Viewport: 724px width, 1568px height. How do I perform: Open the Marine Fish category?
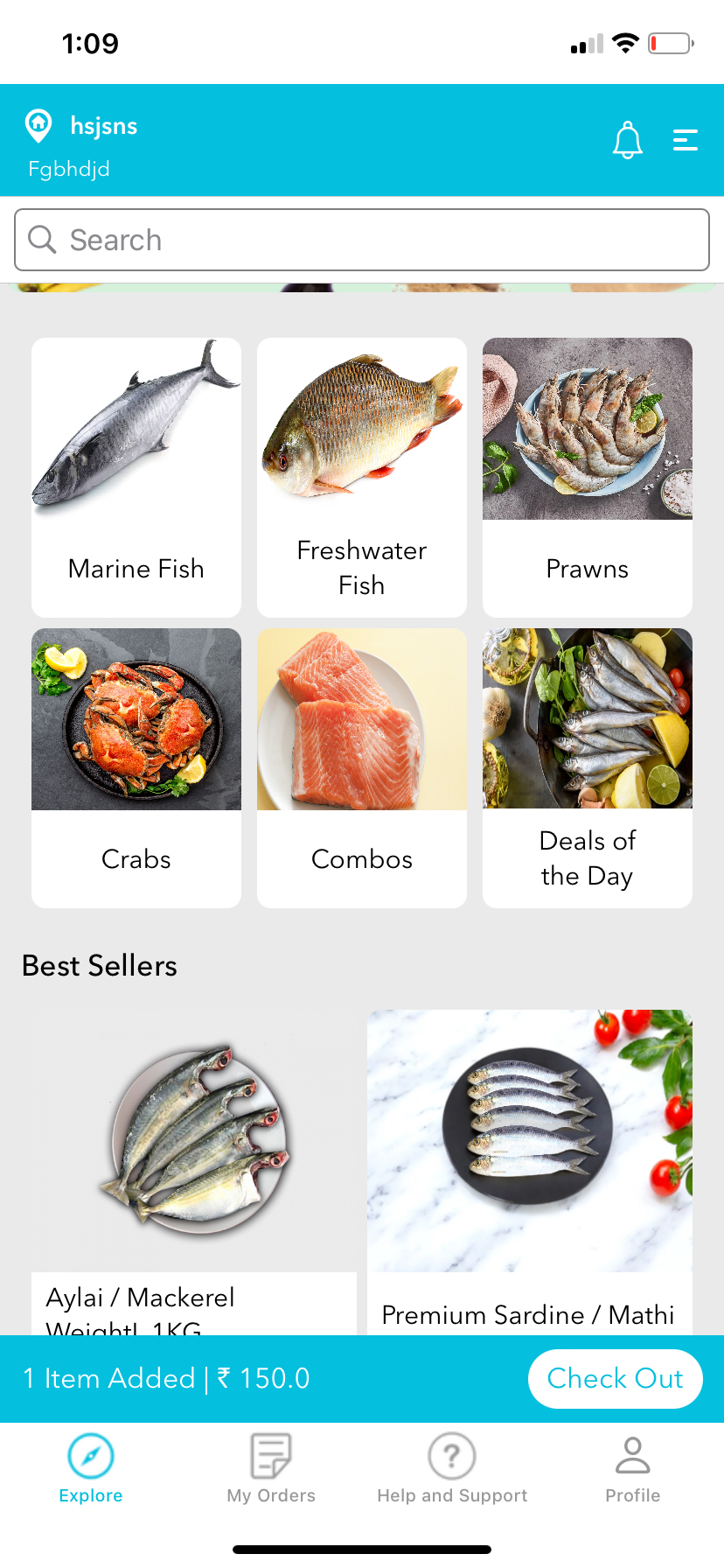(x=136, y=478)
